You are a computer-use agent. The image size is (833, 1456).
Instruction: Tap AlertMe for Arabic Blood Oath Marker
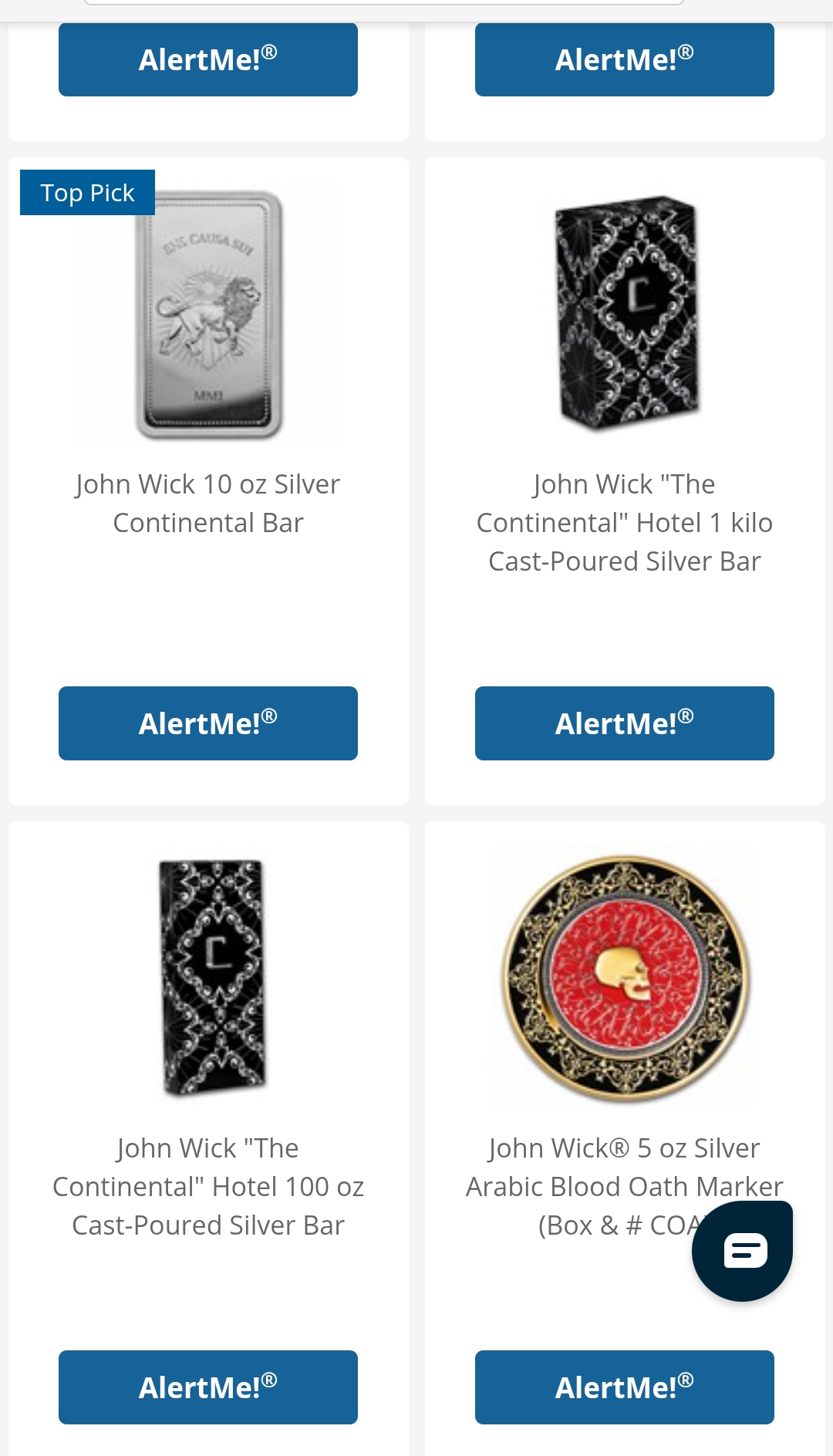coord(624,1387)
